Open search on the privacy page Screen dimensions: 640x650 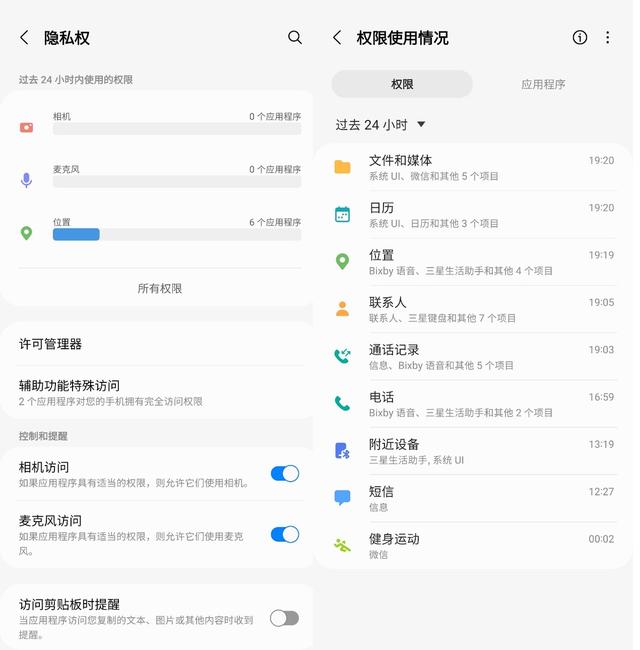(295, 37)
